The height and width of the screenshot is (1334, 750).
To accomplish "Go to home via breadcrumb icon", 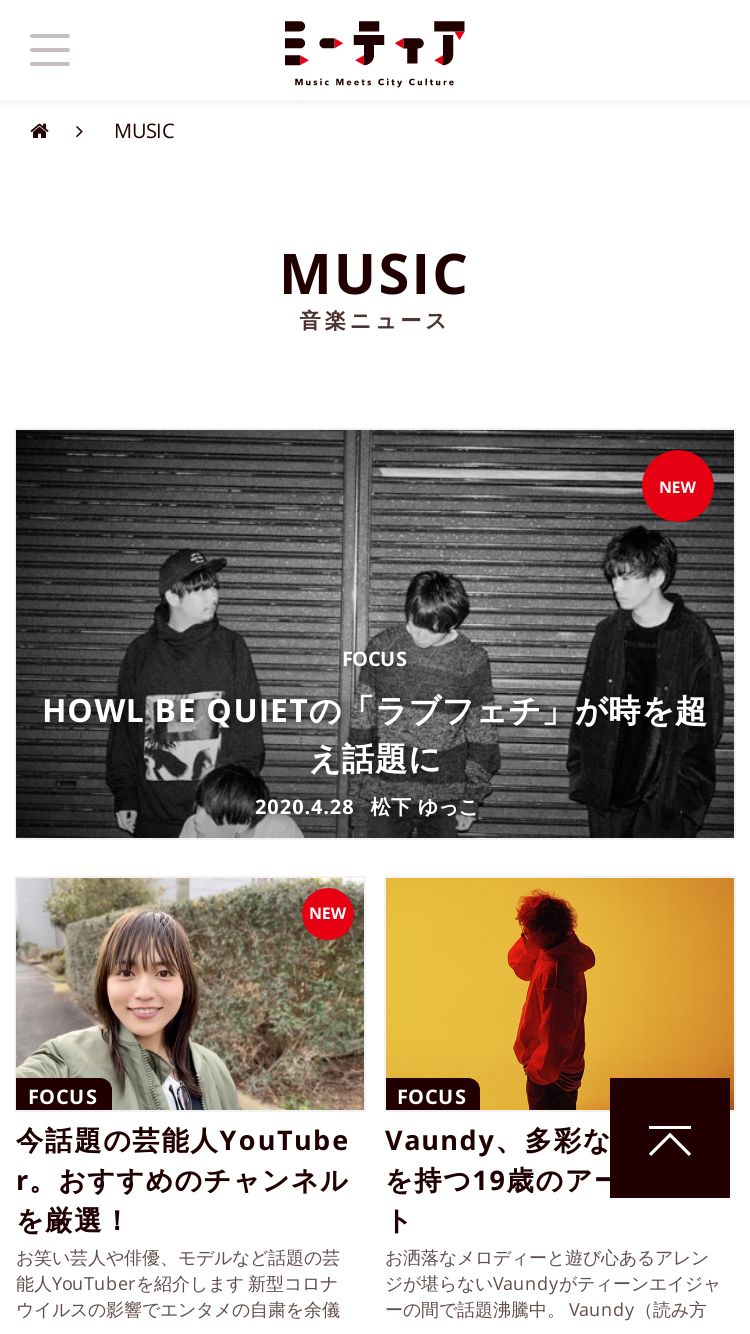I will [x=40, y=131].
